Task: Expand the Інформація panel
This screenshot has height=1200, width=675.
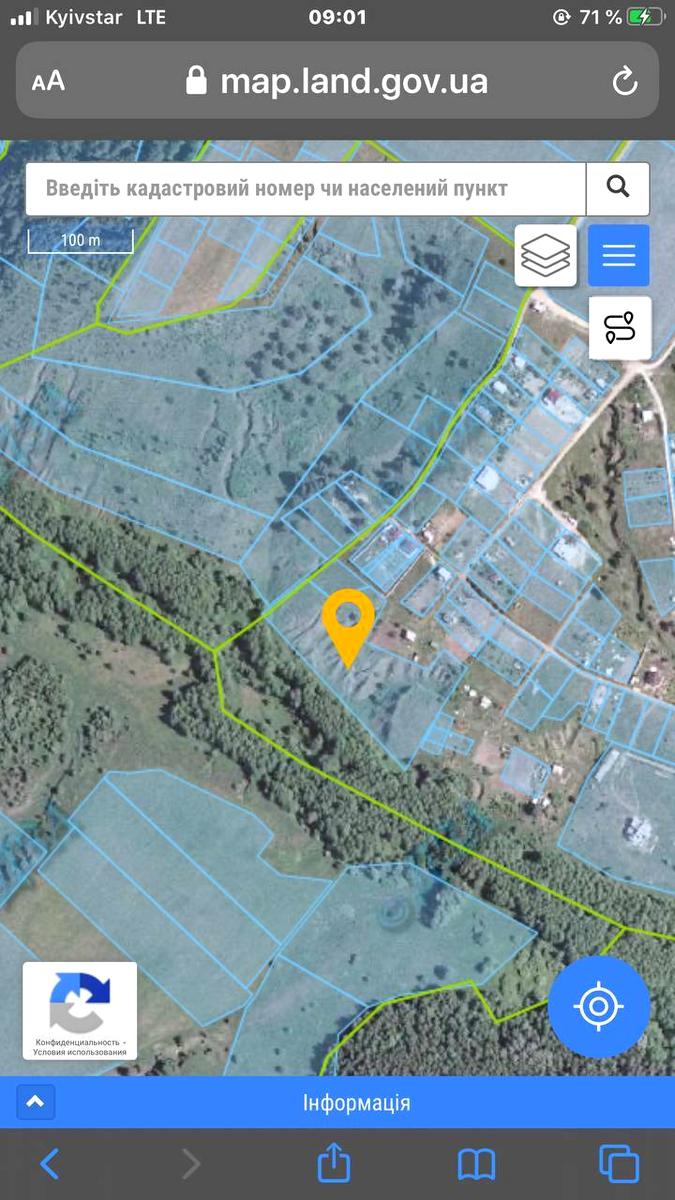Action: click(36, 1103)
